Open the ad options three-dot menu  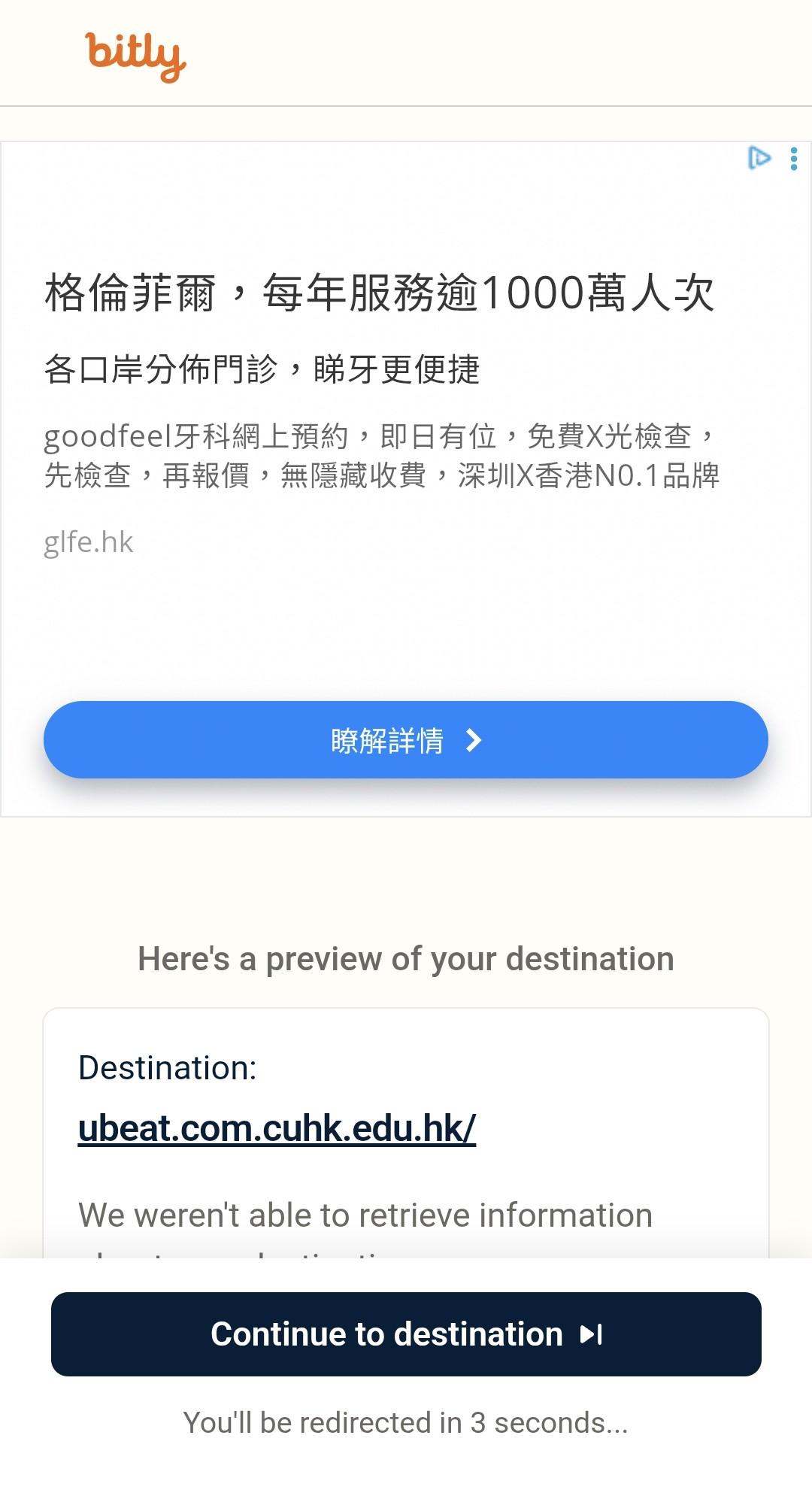[x=794, y=159]
